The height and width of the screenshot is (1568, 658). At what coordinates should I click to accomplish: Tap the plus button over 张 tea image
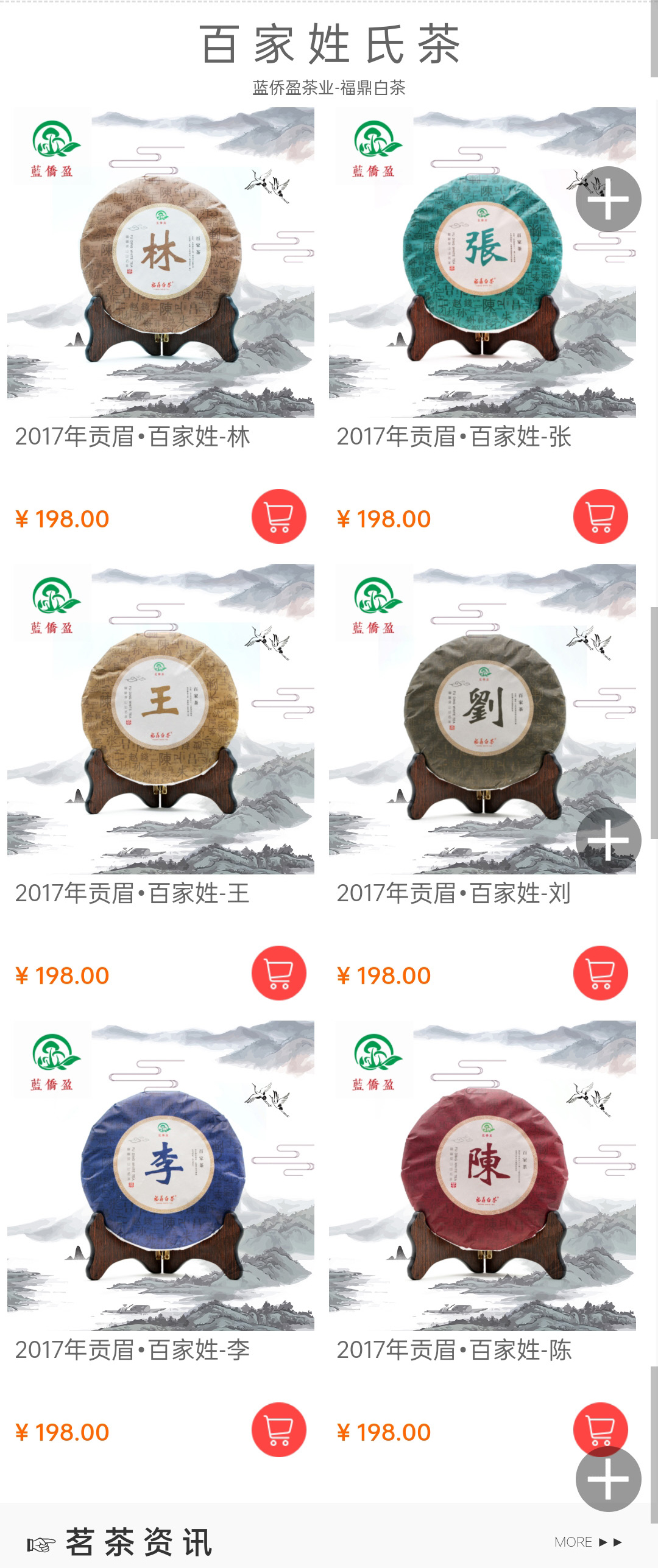tap(608, 199)
